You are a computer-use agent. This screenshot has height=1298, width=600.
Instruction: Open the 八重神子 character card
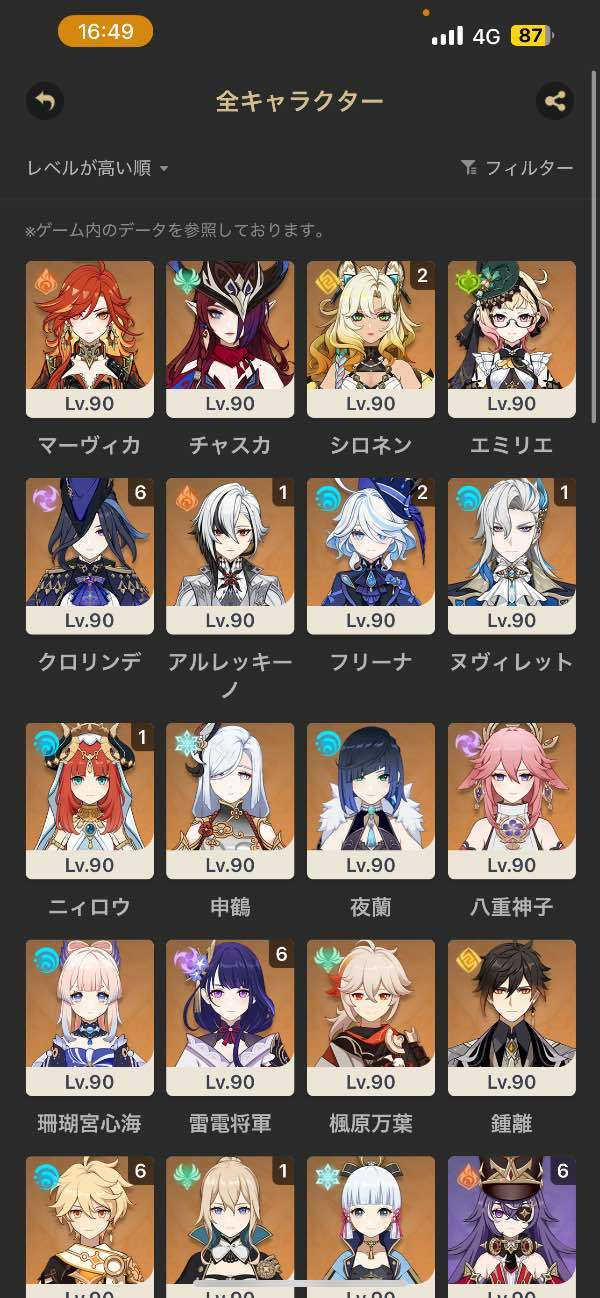pyautogui.click(x=512, y=801)
